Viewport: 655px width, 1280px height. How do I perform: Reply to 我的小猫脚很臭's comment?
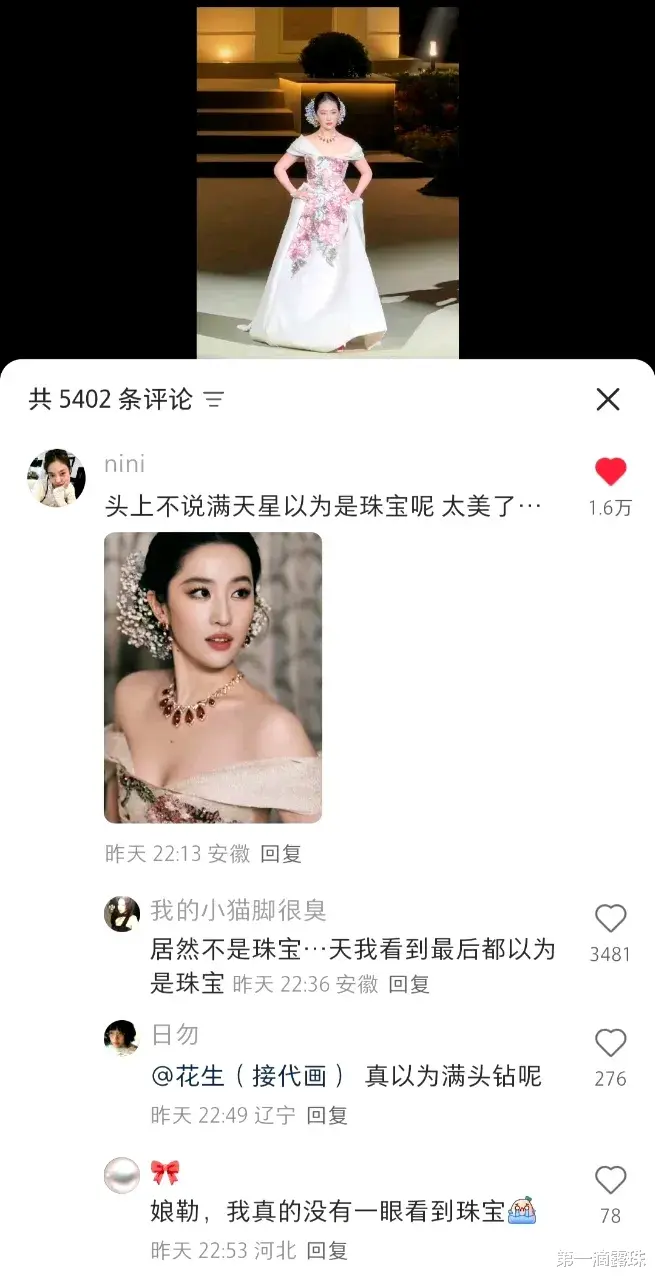point(409,984)
